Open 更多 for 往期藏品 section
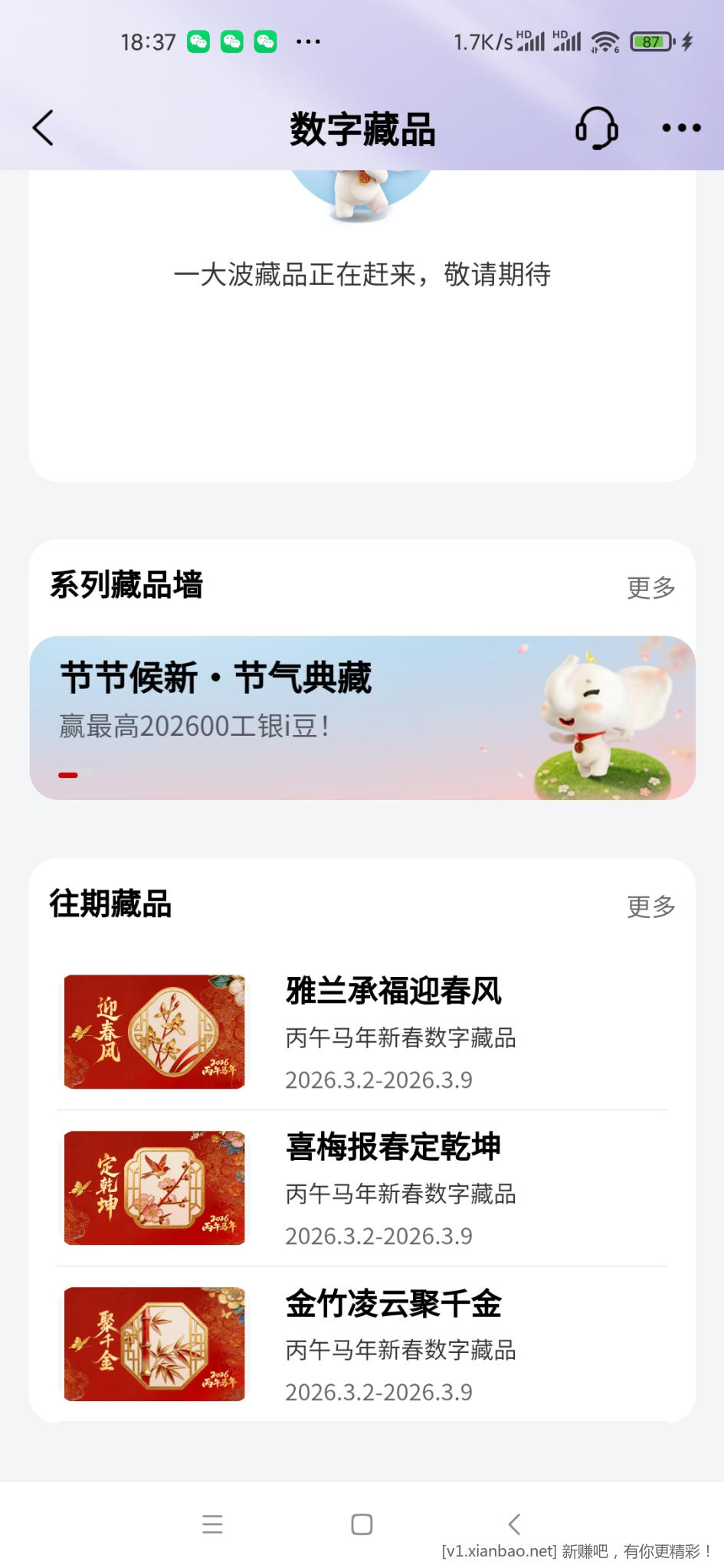The height and width of the screenshot is (1568, 724). tap(650, 906)
